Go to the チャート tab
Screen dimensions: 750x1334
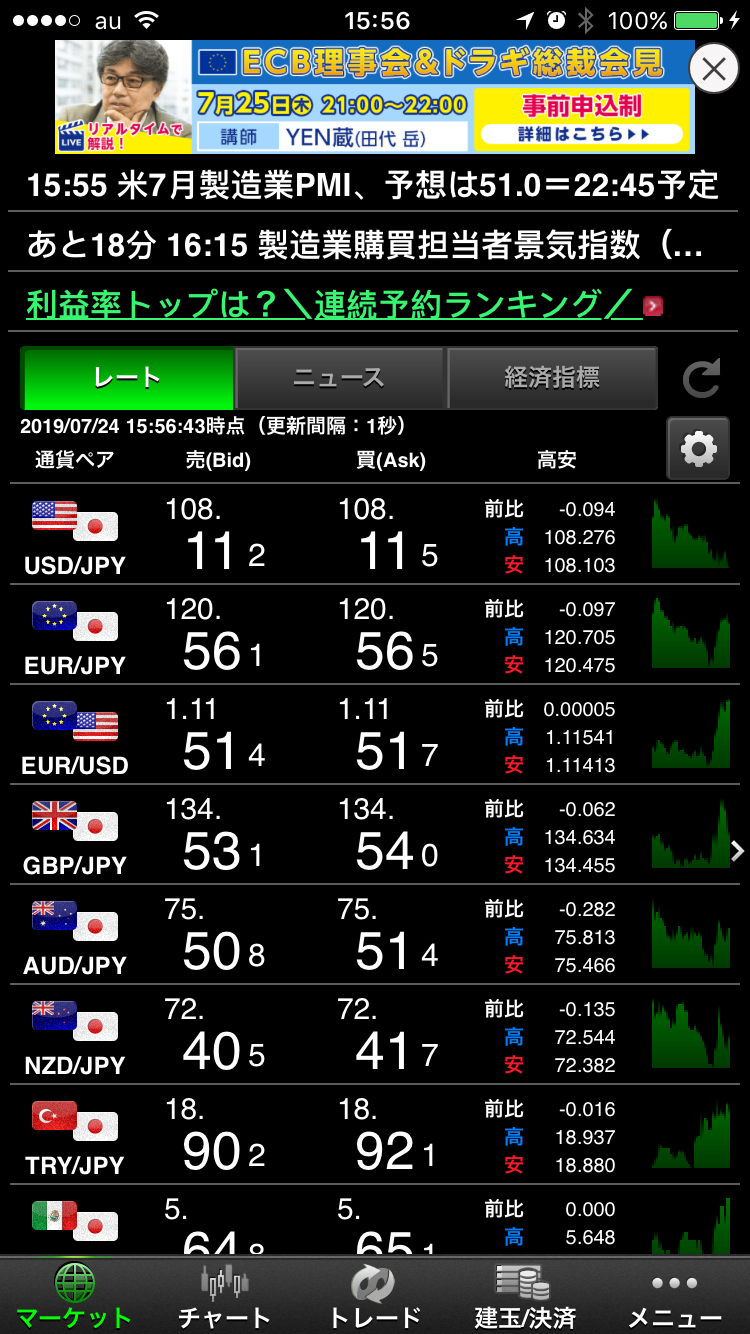[x=224, y=1296]
